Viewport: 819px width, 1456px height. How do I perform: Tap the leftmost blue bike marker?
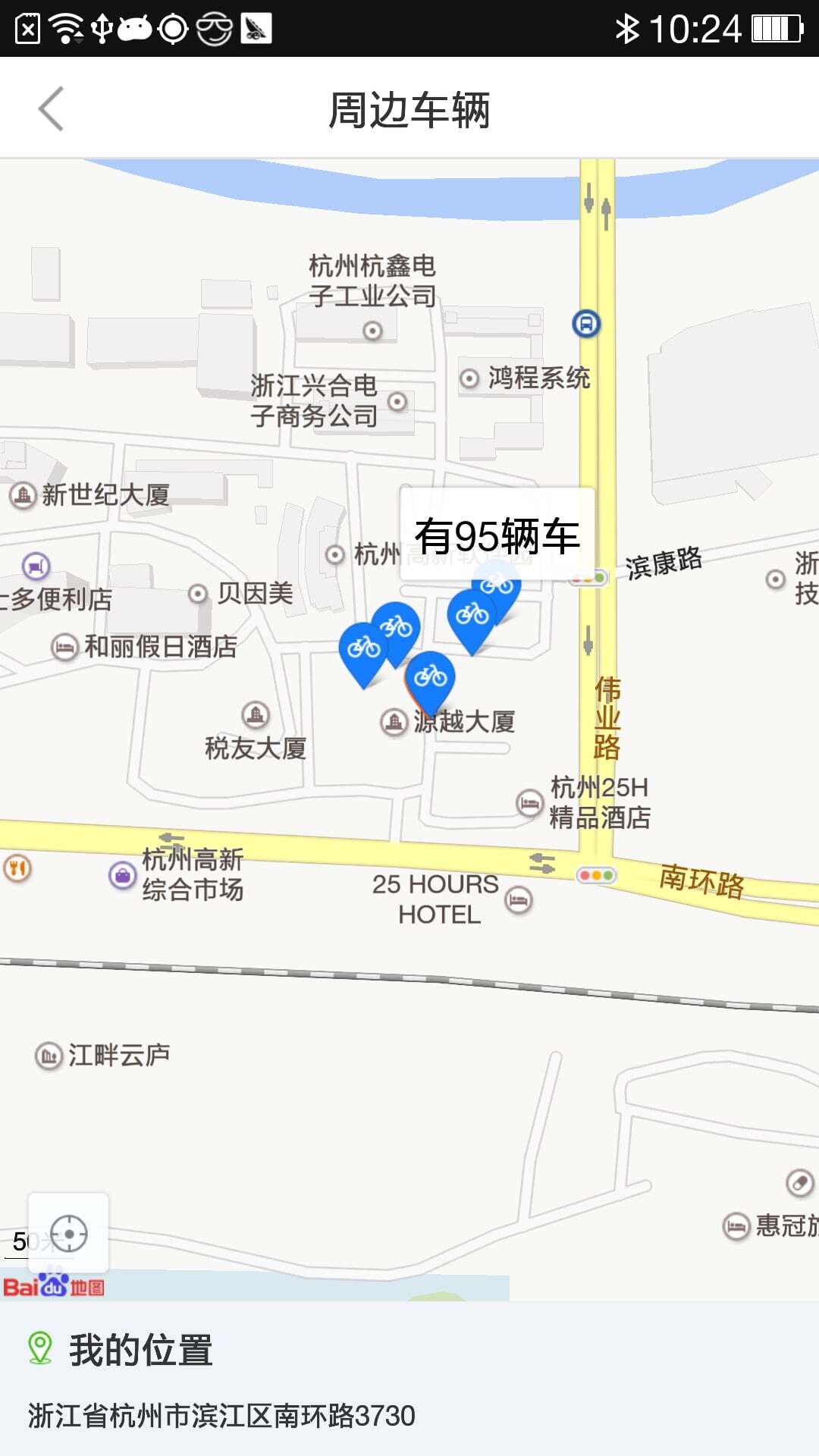click(x=363, y=648)
